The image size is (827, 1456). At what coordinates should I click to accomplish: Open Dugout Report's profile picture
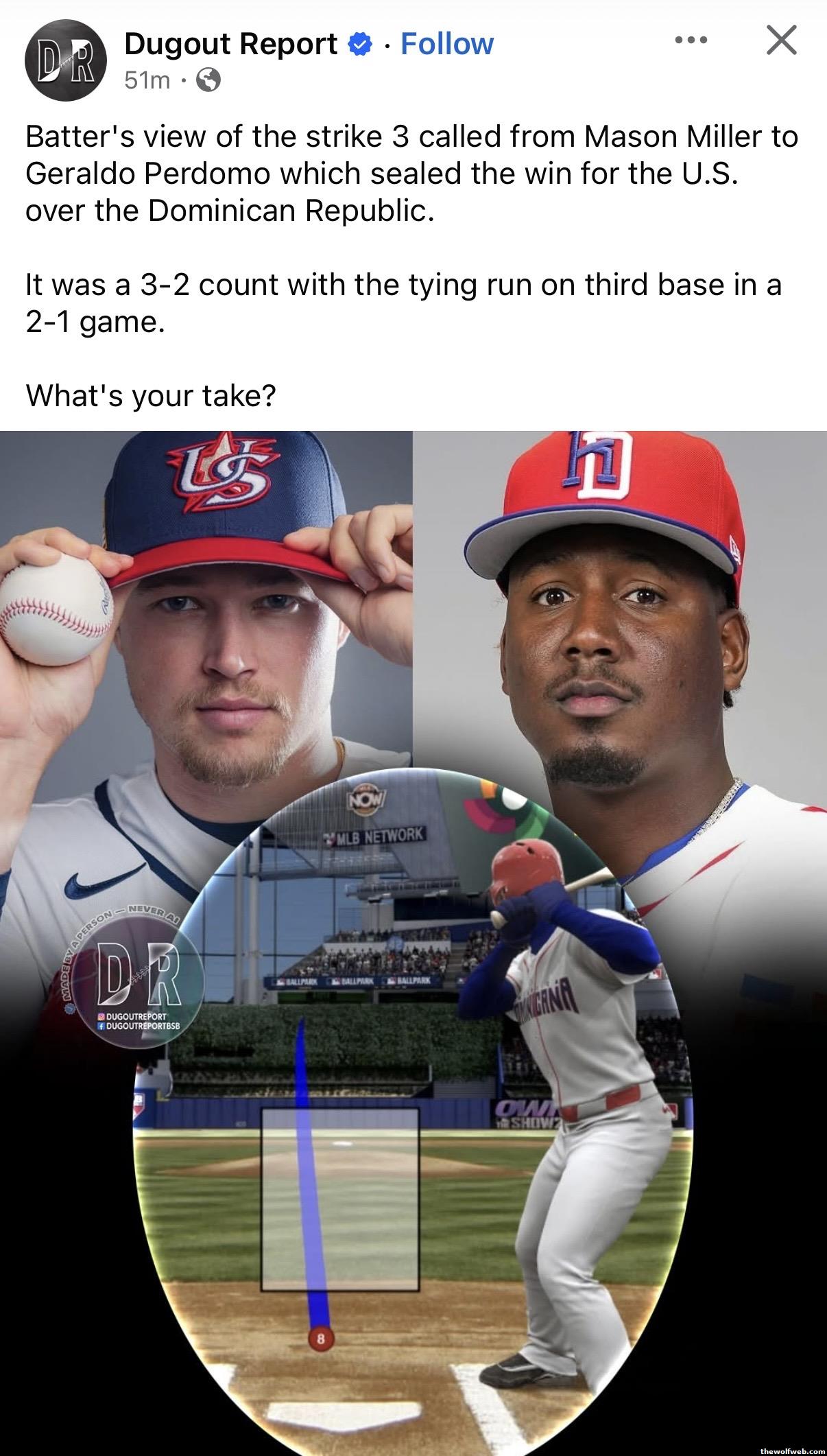coord(65,61)
